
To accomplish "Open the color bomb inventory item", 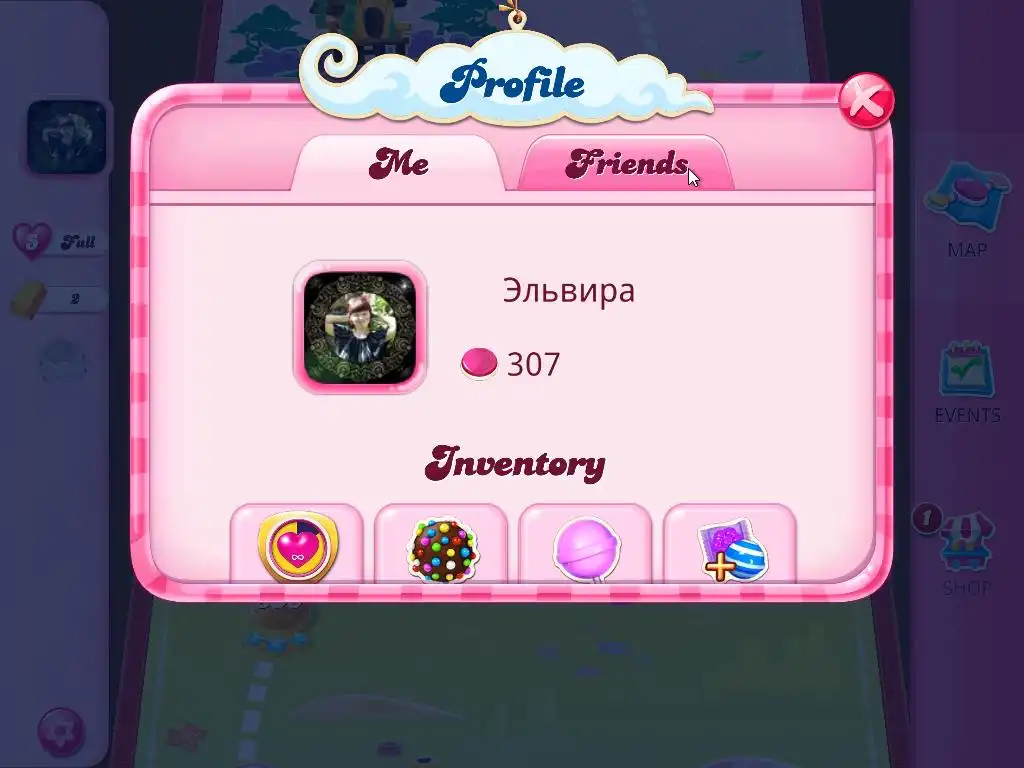I will [x=441, y=548].
